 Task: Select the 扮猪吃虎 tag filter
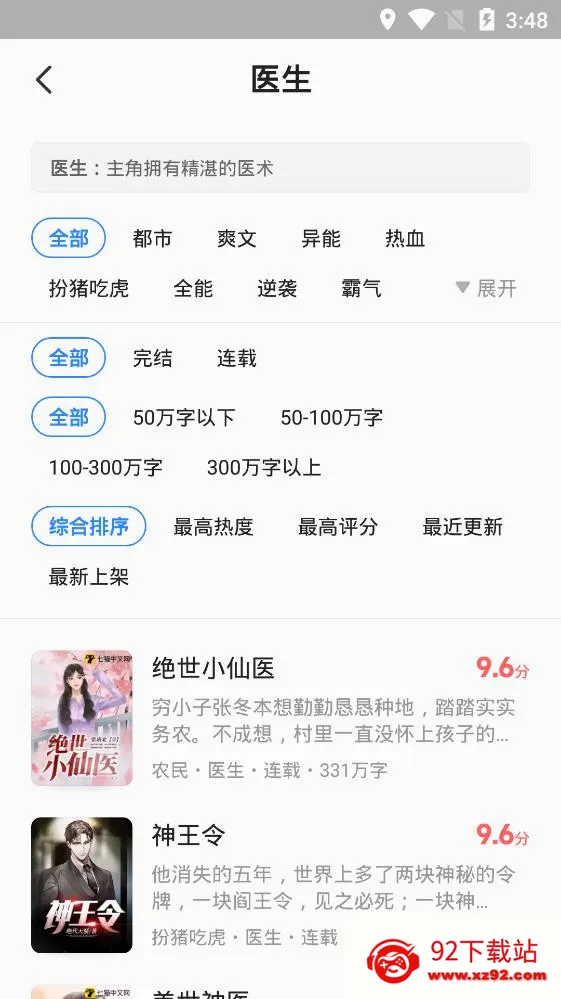point(89,289)
